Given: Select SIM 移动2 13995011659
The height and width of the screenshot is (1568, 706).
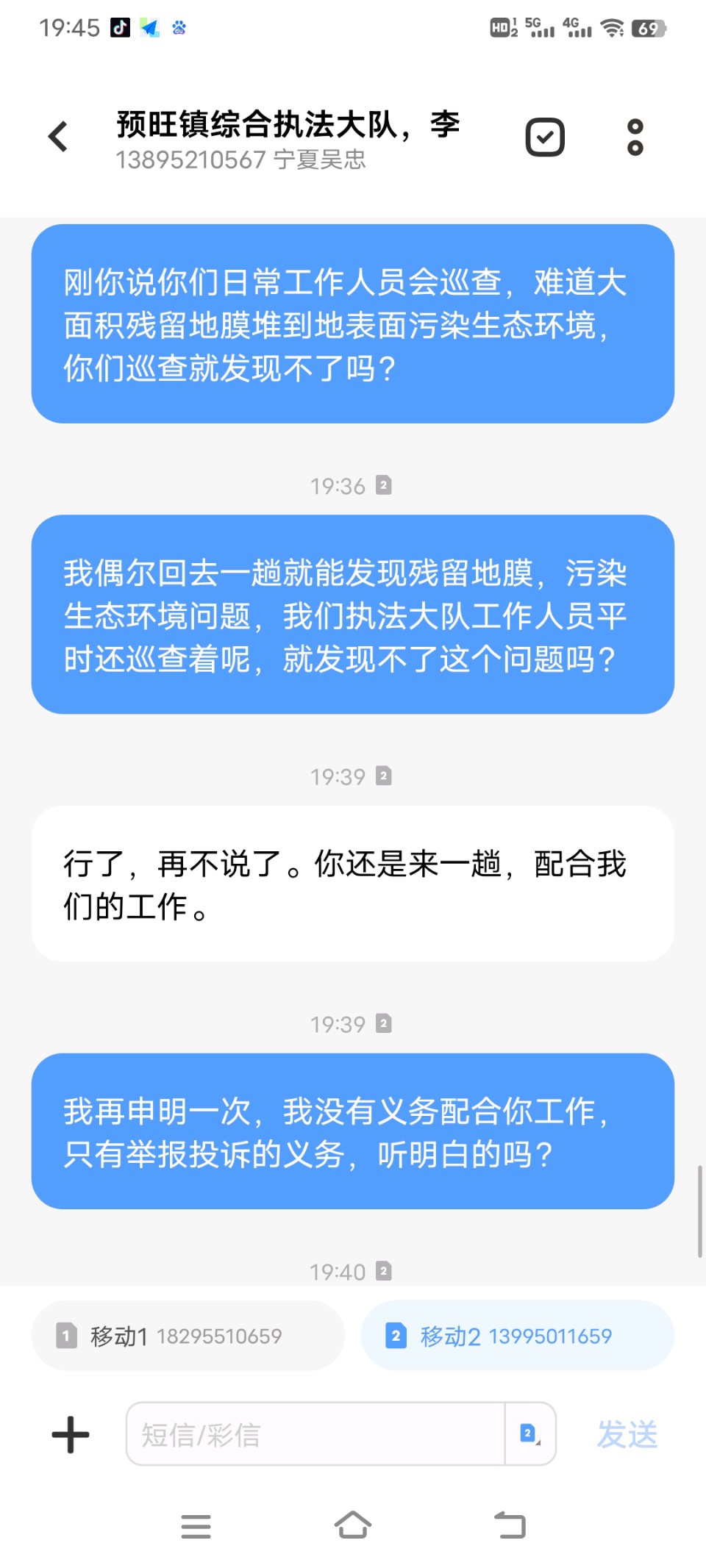Looking at the screenshot, I should point(518,1336).
